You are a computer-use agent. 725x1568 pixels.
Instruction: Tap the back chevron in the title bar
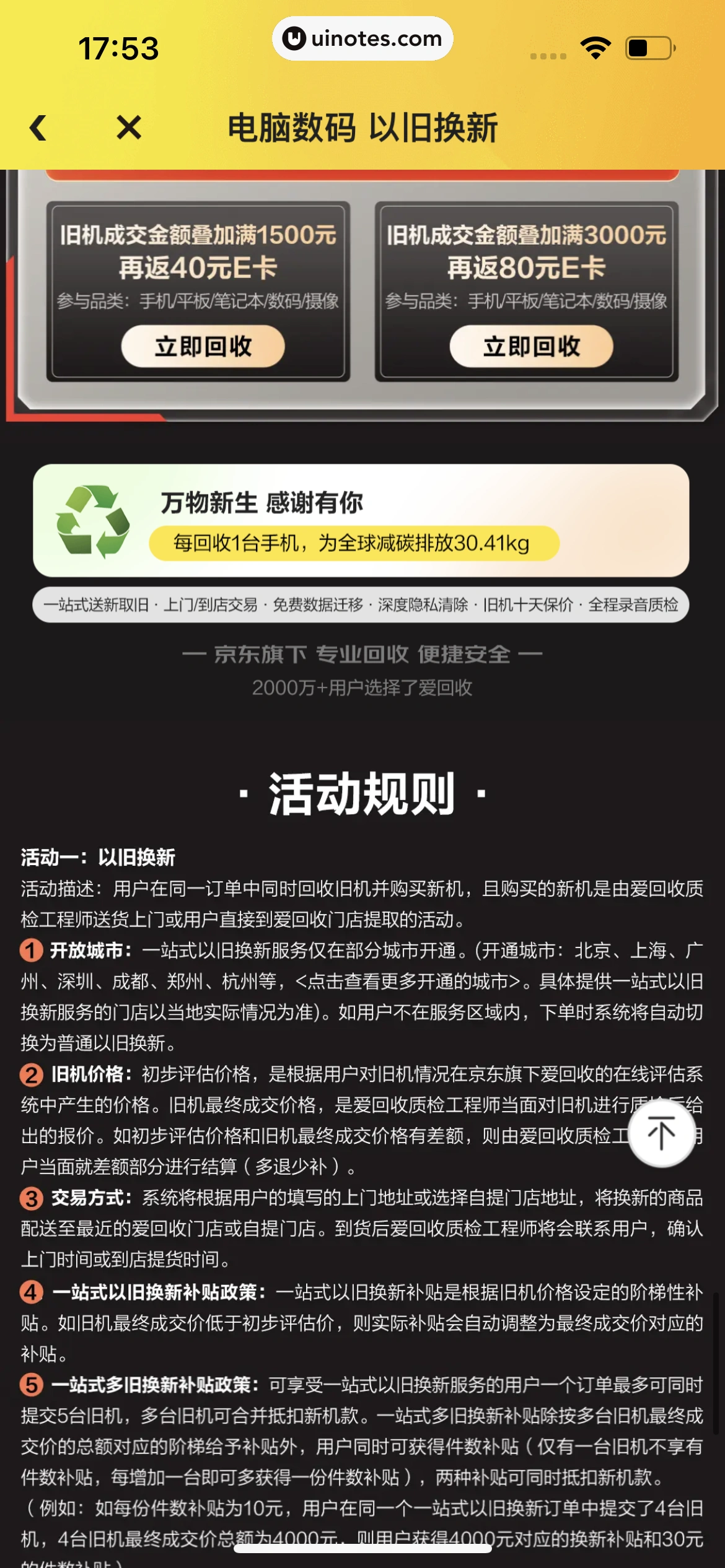pyautogui.click(x=38, y=127)
